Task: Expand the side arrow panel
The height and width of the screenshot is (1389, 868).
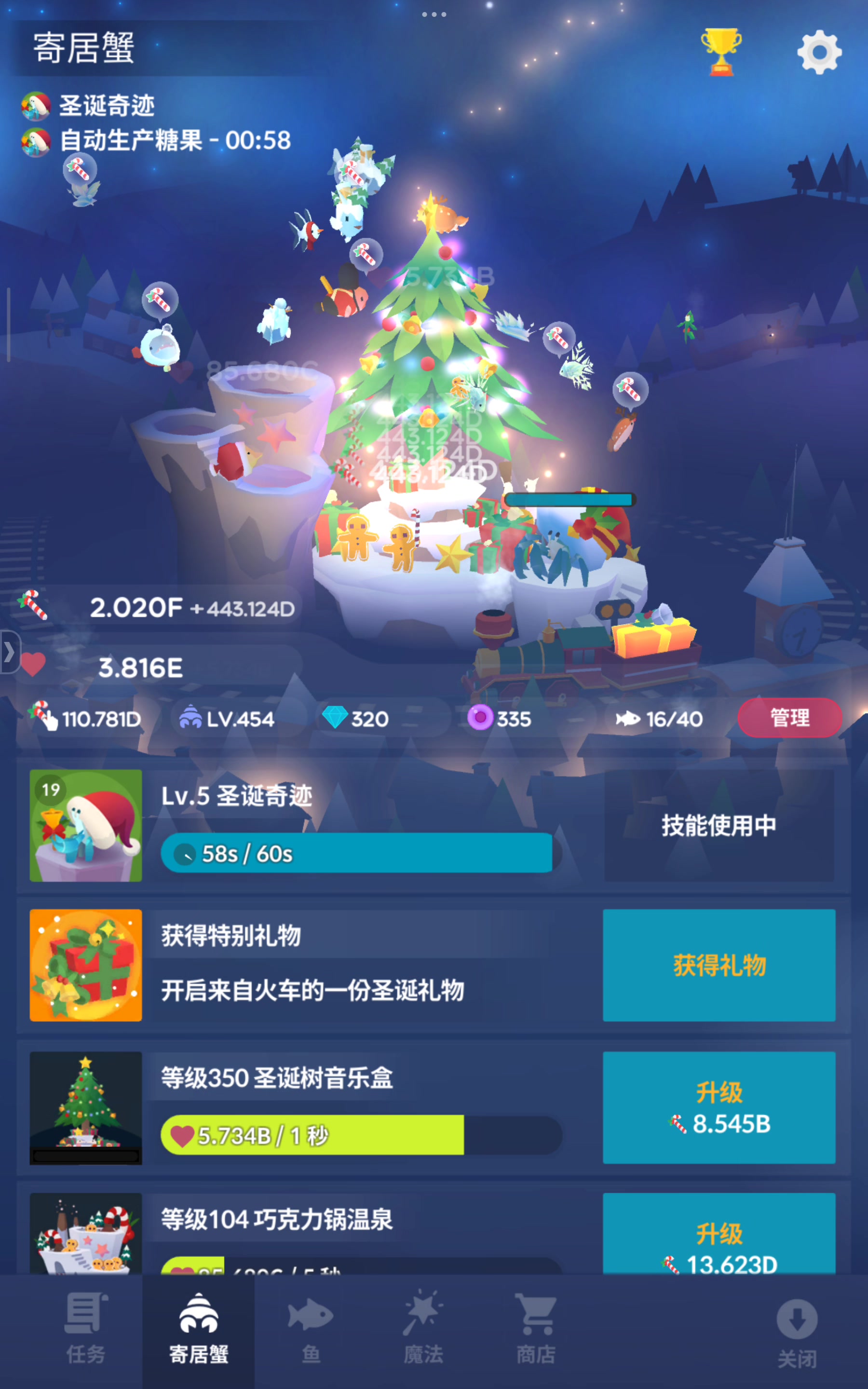Action: [x=9, y=652]
